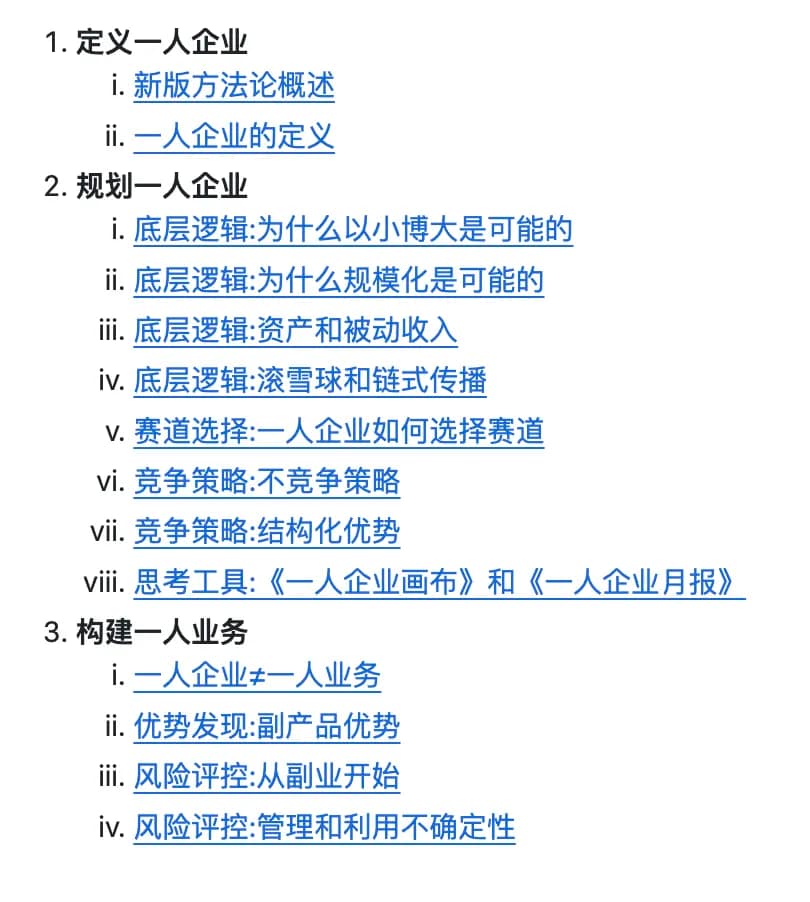Open the 竞争策略:结构化优势 link
810x902 pixels.
[267, 531]
